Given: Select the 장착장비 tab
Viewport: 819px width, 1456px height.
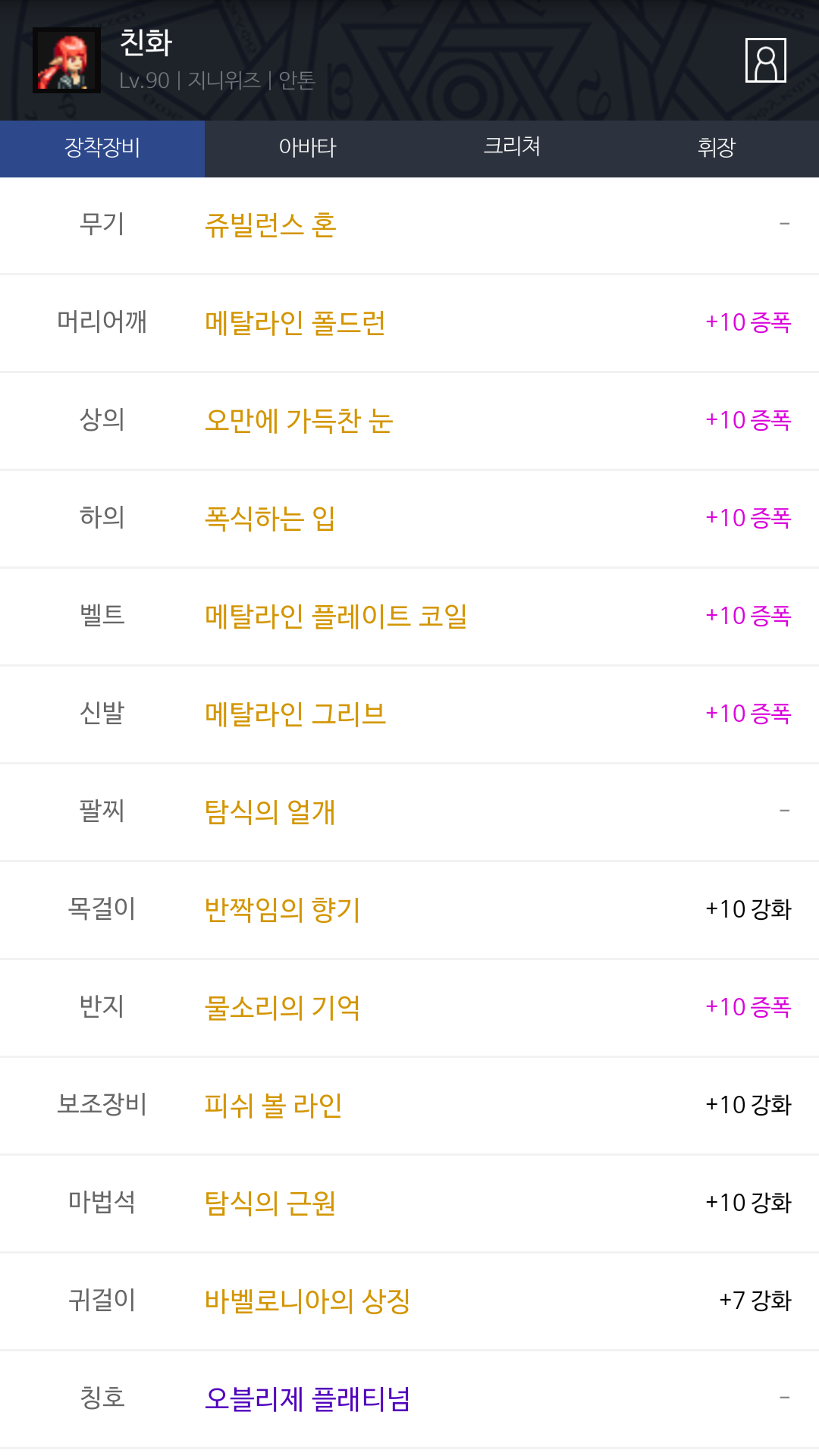Looking at the screenshot, I should 102,148.
